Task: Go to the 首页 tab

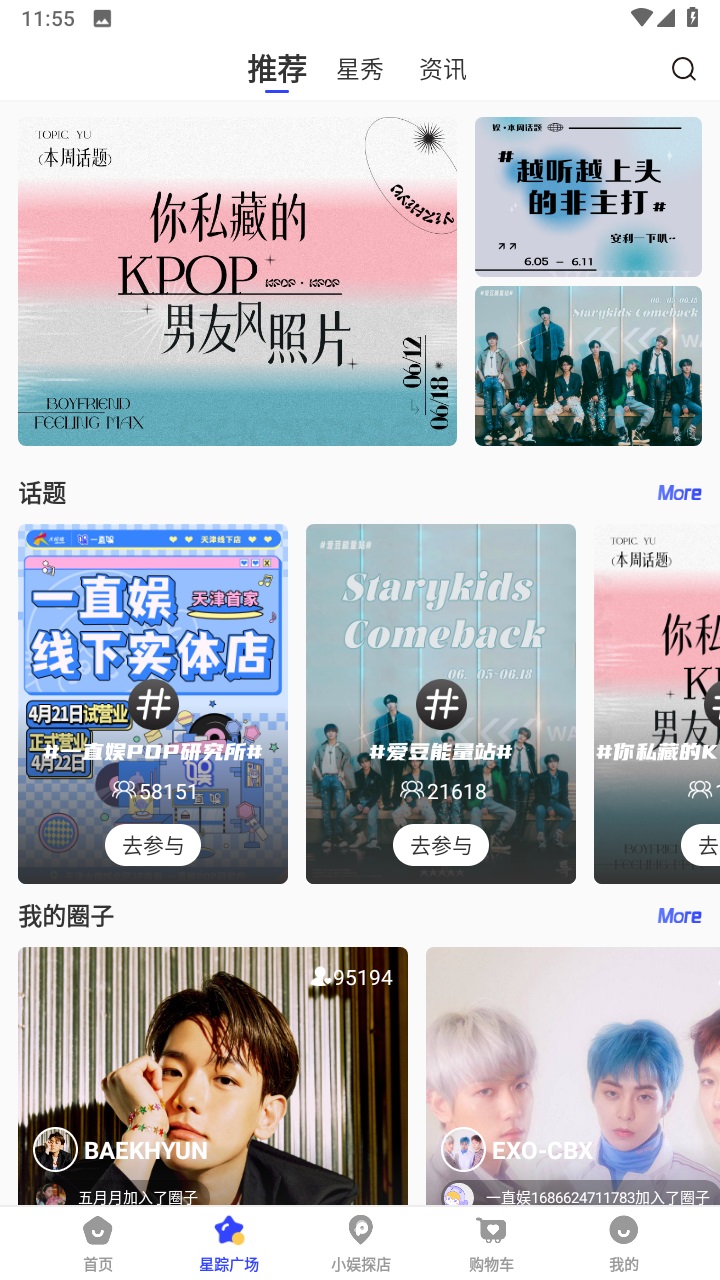Action: (x=98, y=1243)
